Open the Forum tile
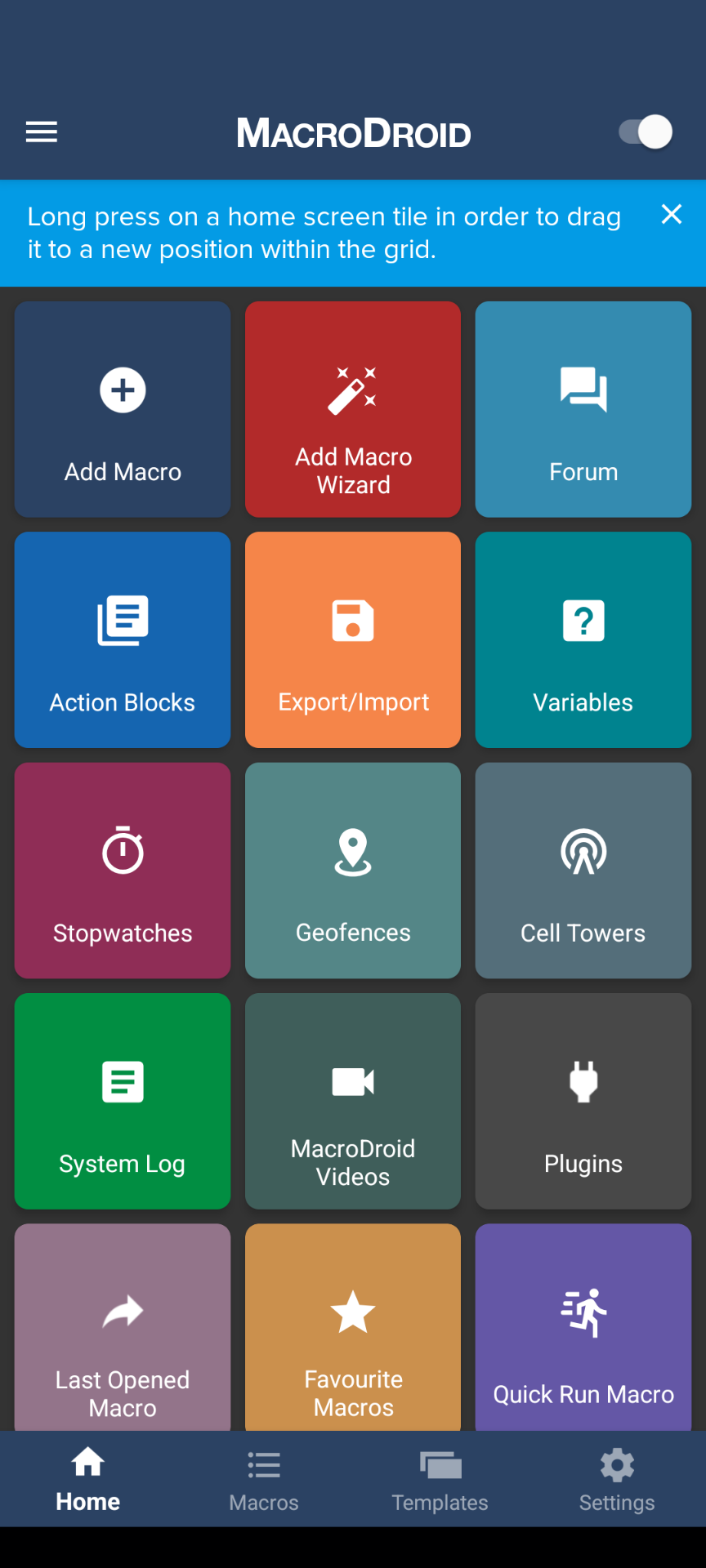This screenshot has height=1568, width=706. pos(583,409)
